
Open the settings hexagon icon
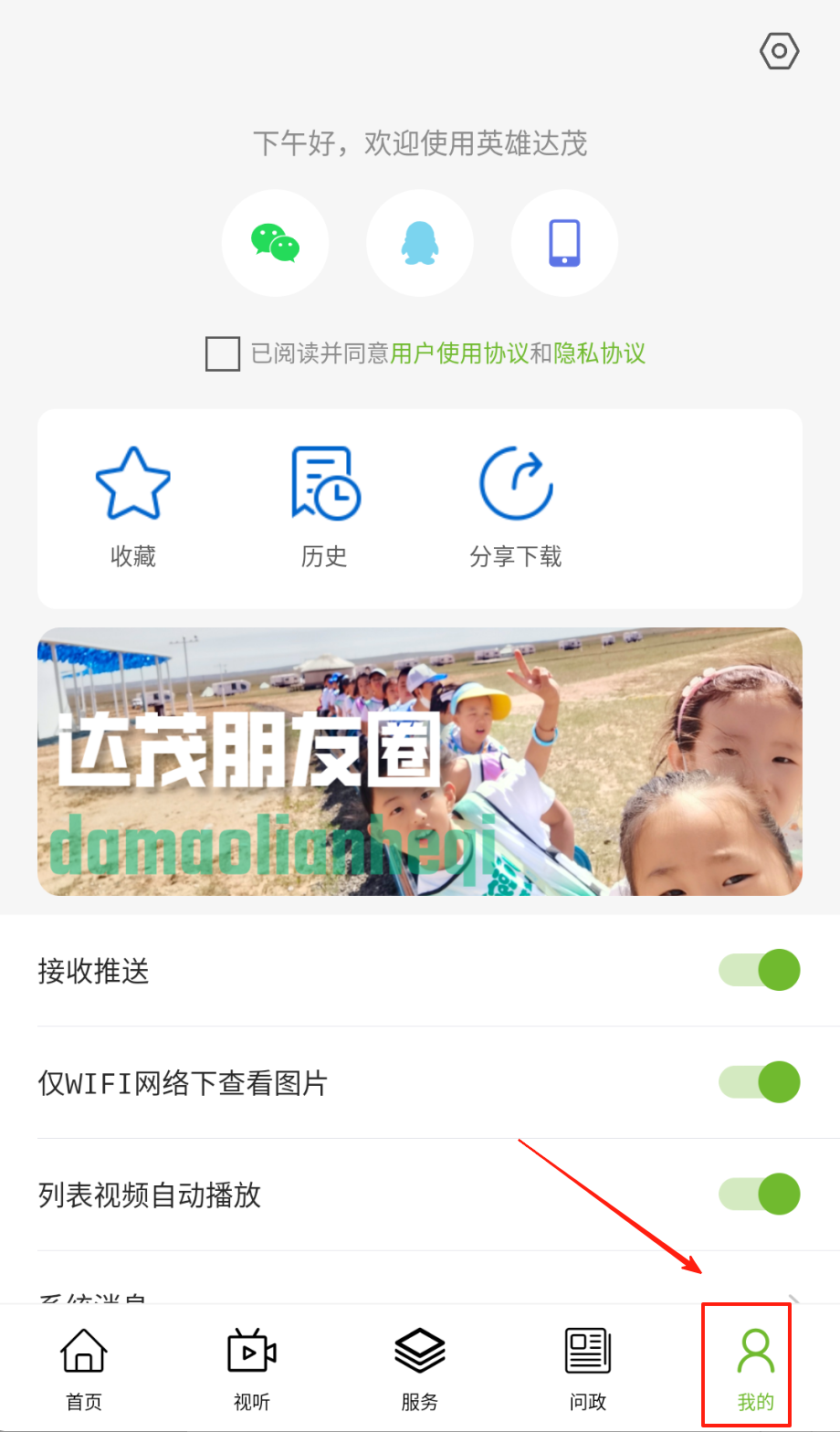779,51
